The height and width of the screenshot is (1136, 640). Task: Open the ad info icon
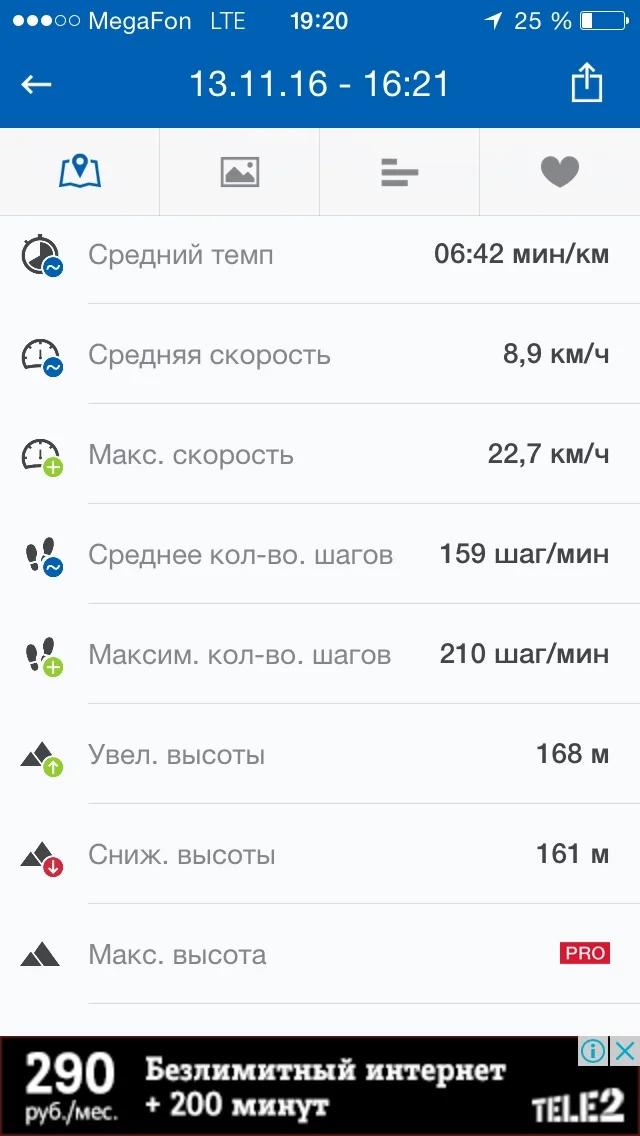(x=594, y=1051)
